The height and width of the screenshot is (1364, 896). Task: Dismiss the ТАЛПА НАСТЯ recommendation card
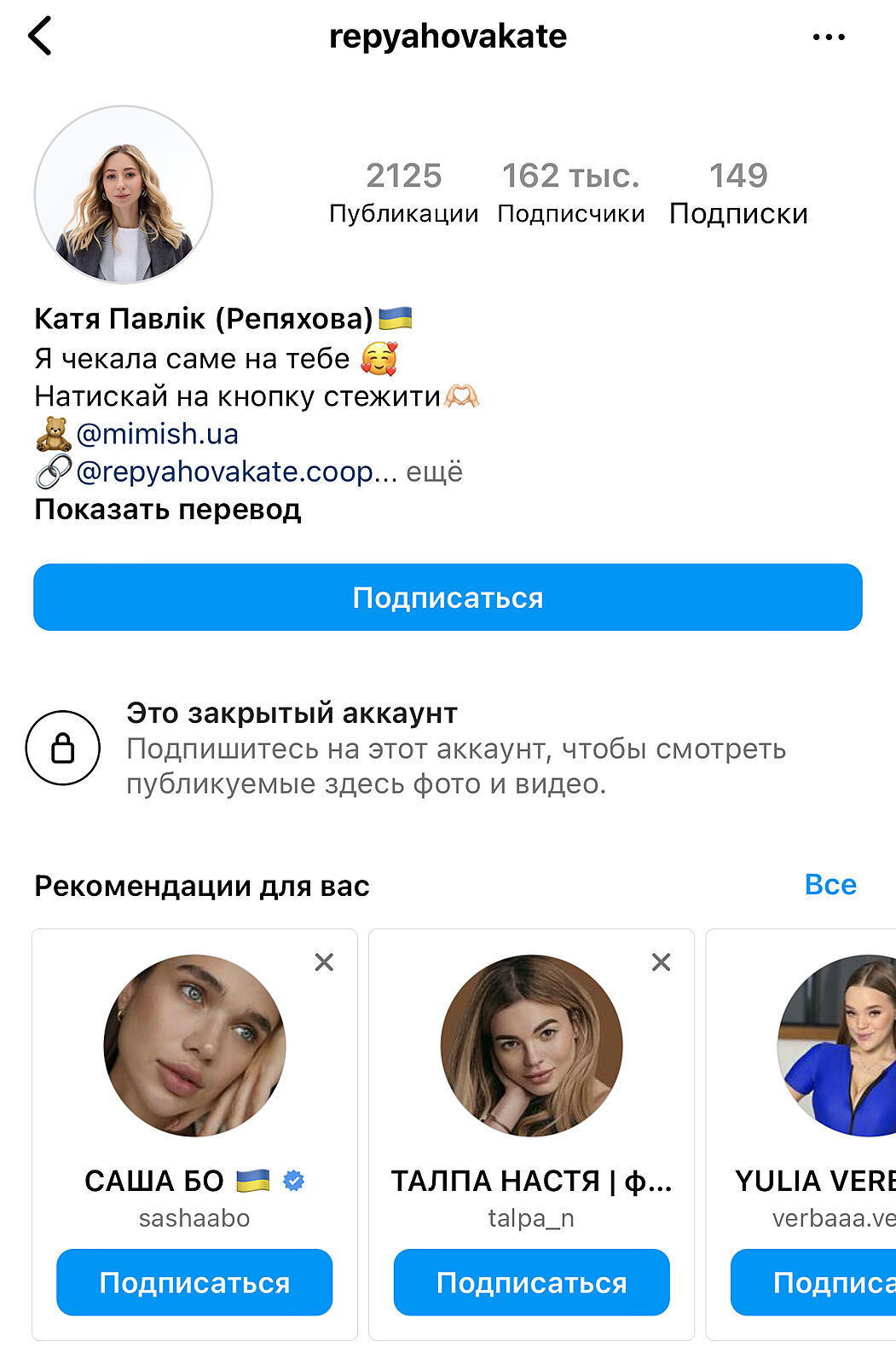pos(661,962)
